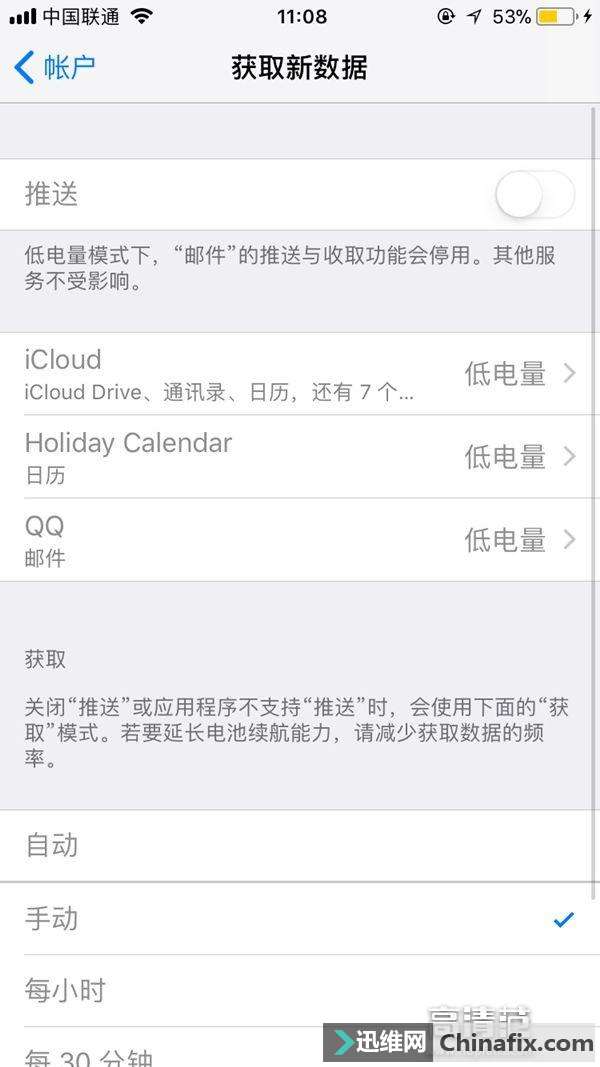Screen dimensions: 600x1067
Task: Choose 每小时 fetch schedule
Action: point(300,991)
